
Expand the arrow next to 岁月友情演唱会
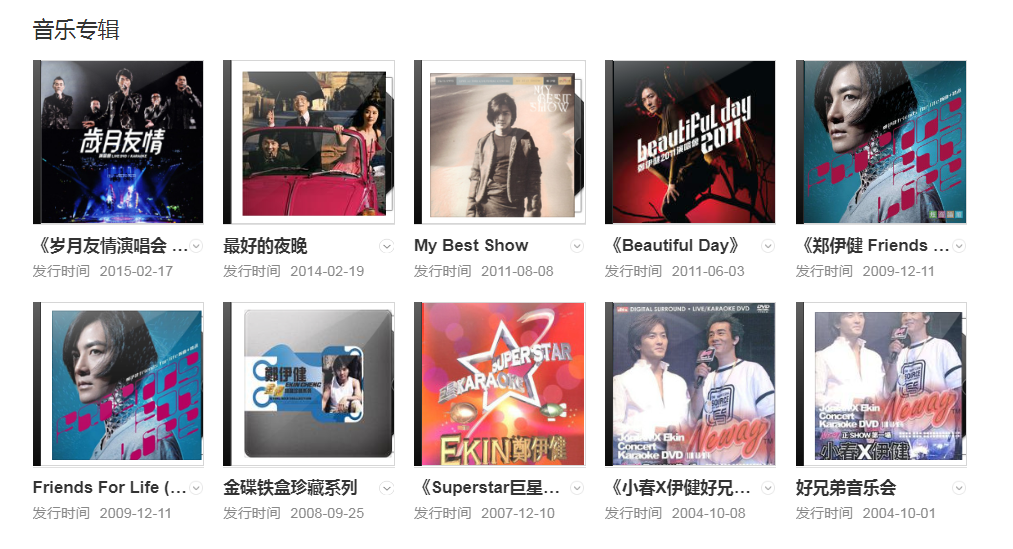tap(196, 246)
